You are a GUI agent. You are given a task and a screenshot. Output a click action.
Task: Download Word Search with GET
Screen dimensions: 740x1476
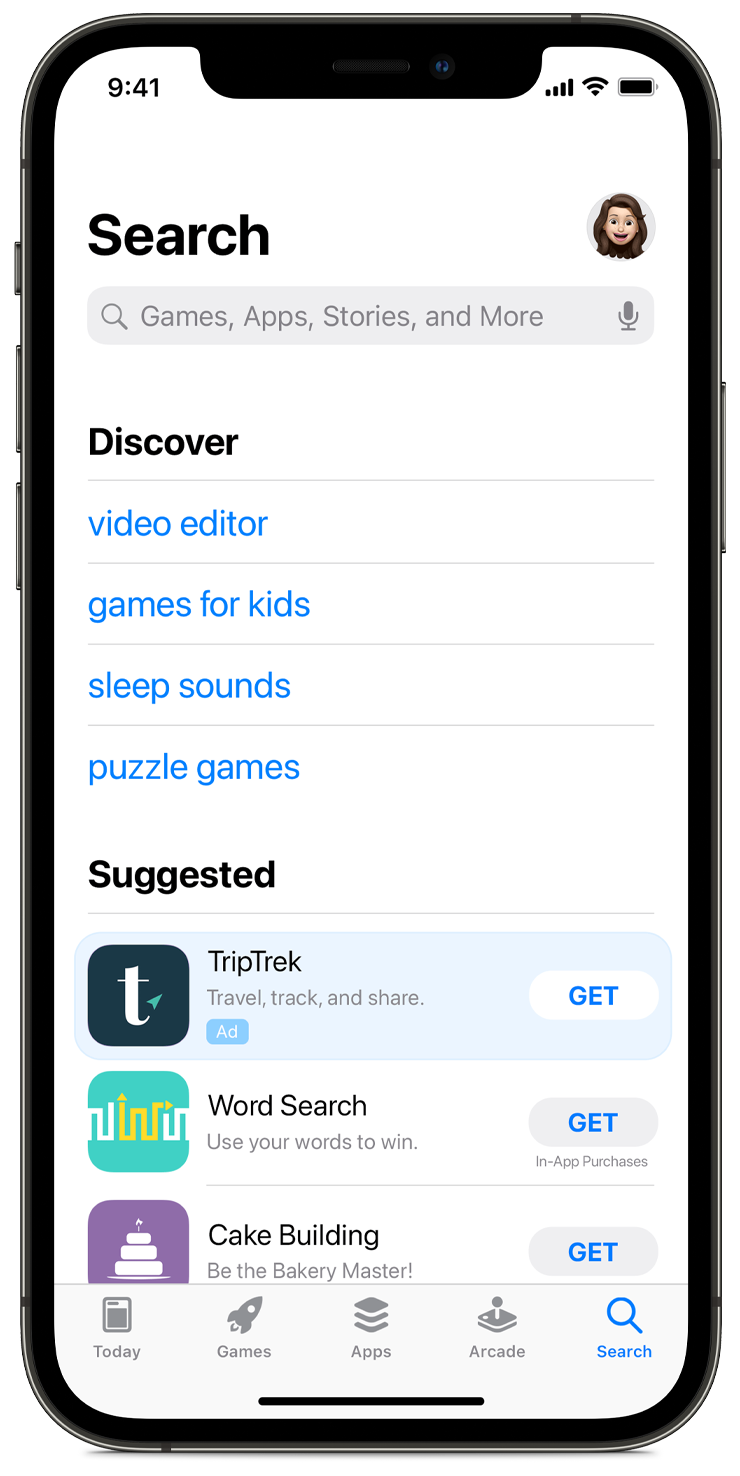(x=593, y=1122)
